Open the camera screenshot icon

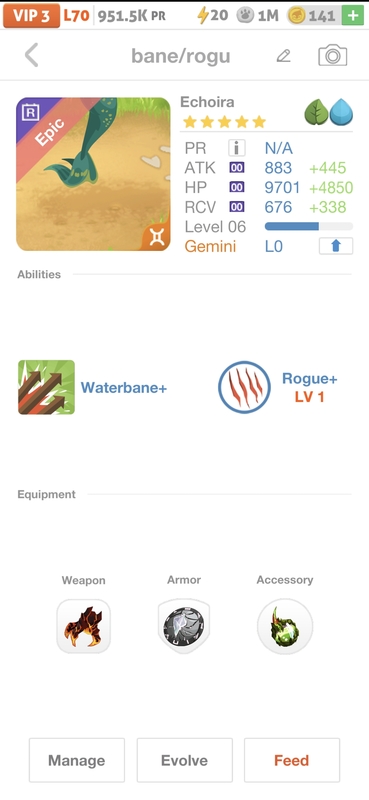tap(332, 55)
